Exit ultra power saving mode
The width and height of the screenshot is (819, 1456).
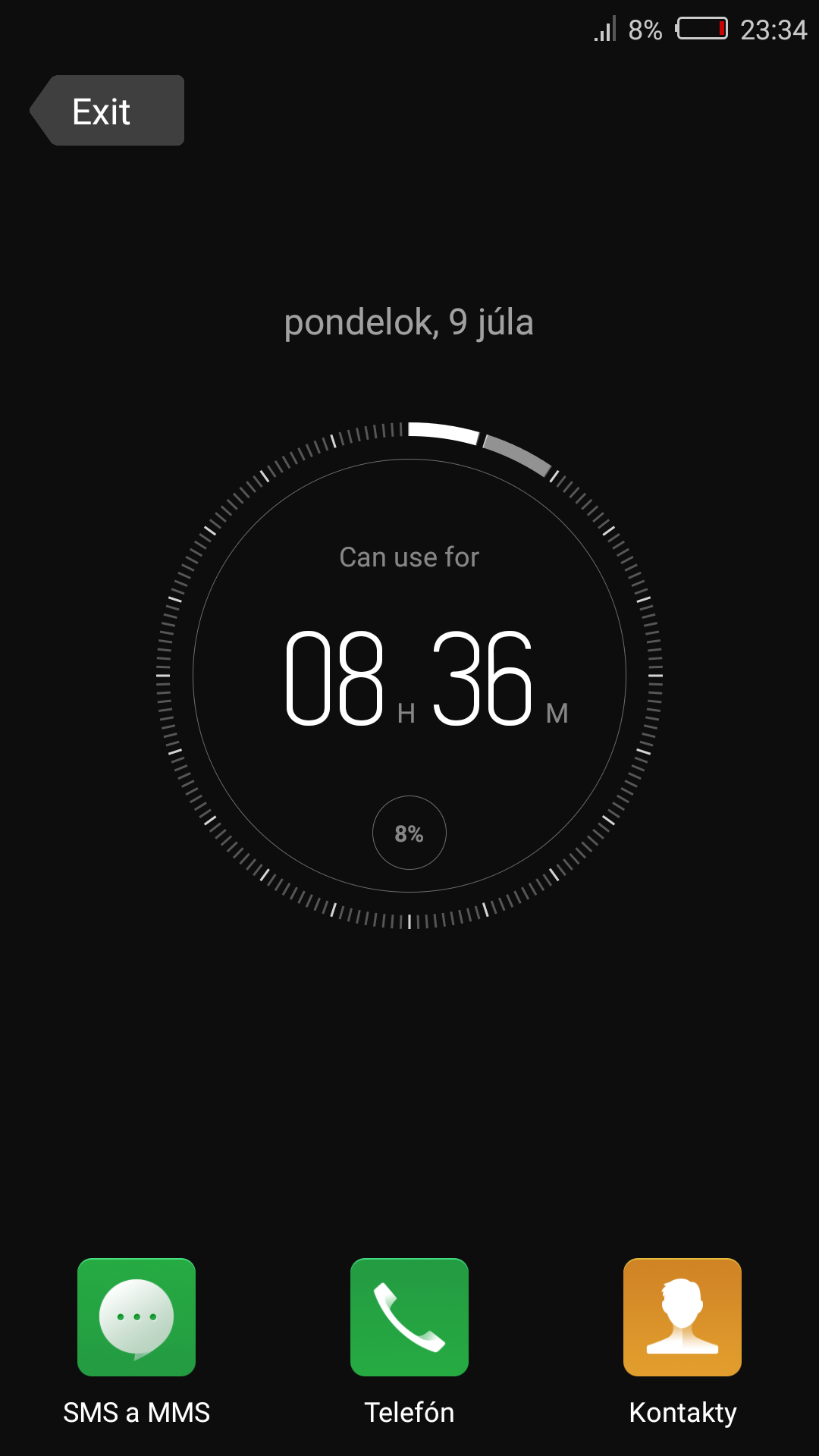pos(107,110)
